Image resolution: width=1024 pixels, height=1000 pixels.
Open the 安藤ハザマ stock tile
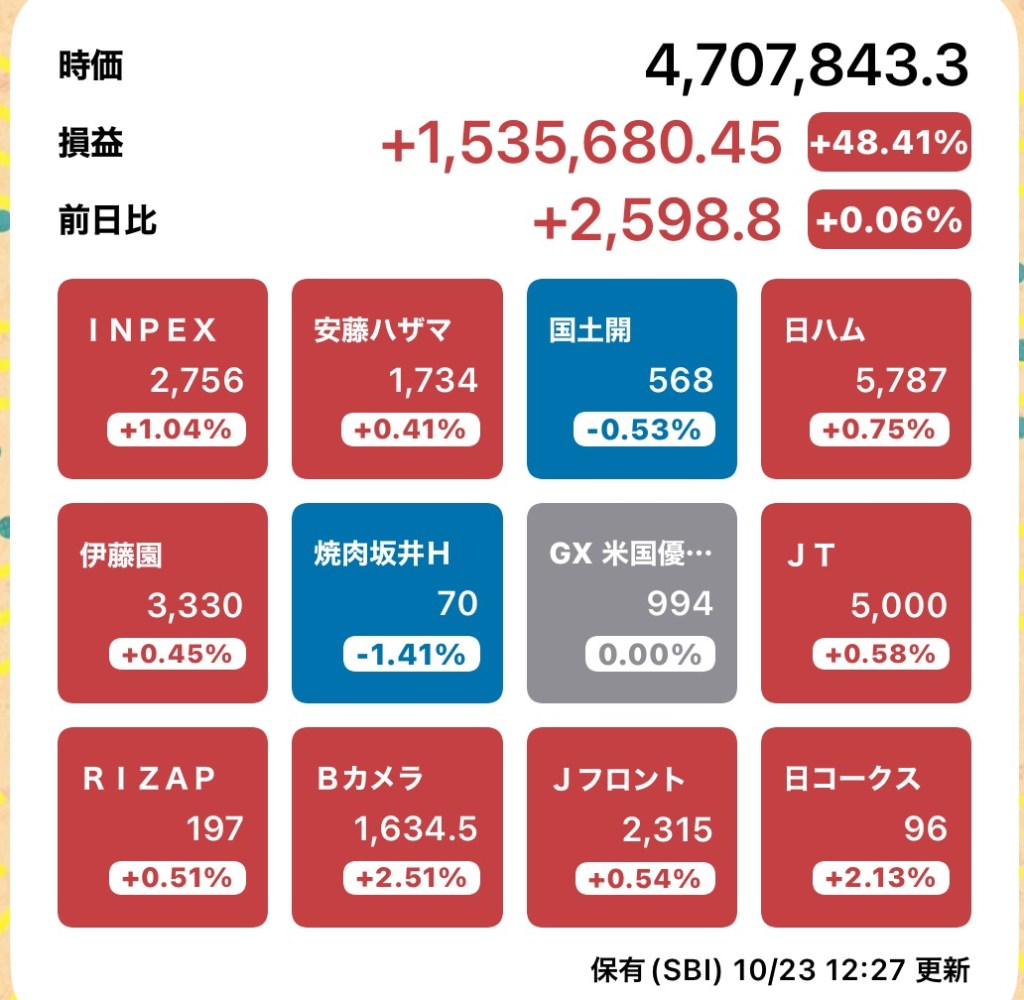coord(397,379)
